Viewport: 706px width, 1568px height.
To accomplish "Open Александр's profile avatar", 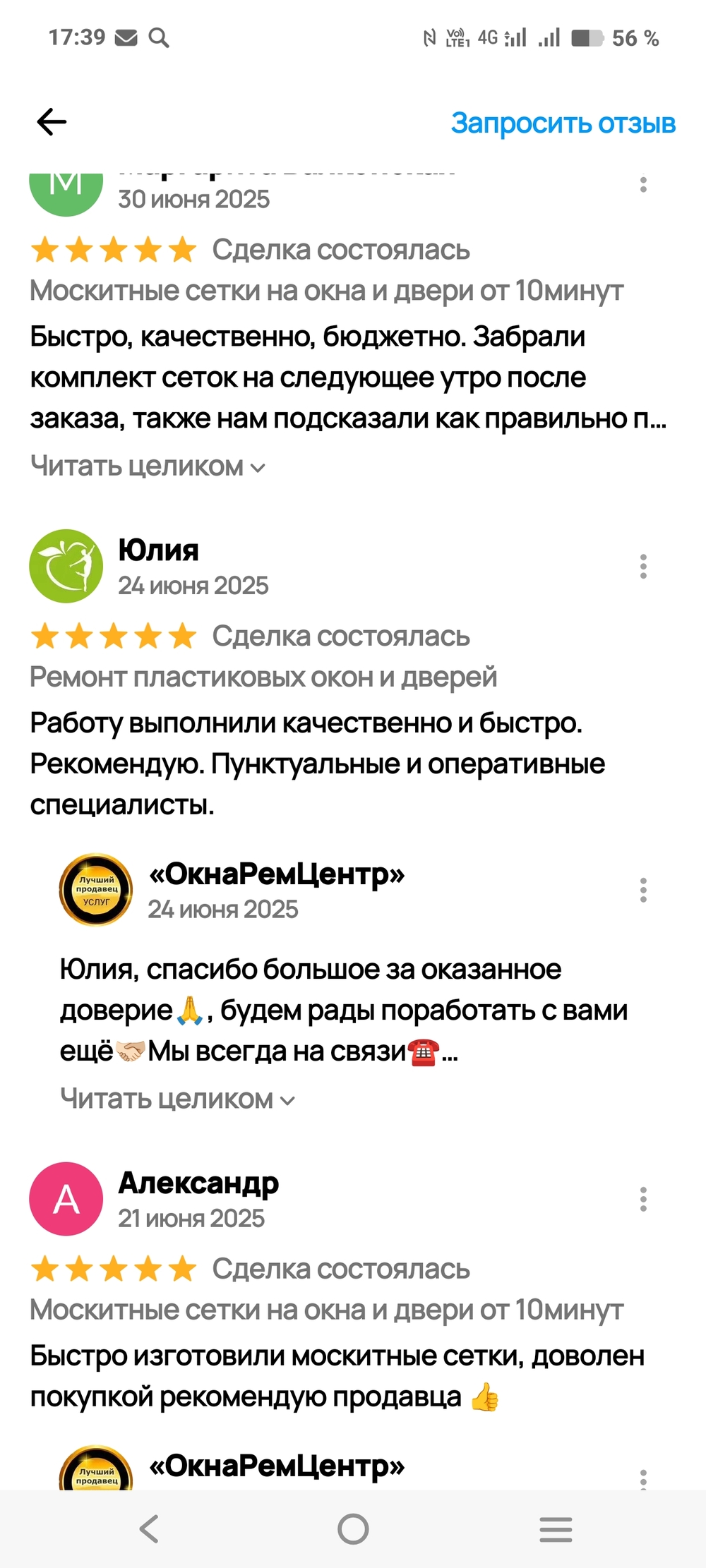I will (x=66, y=1199).
